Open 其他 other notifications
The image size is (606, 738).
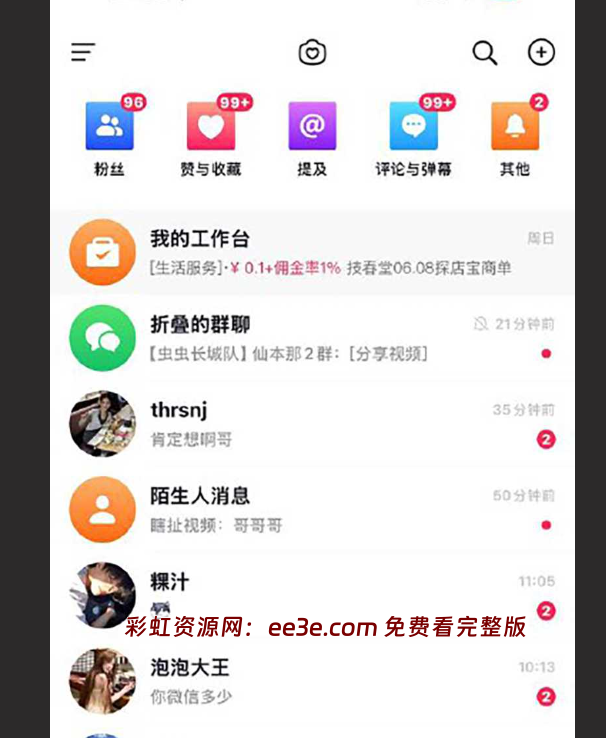(x=515, y=137)
